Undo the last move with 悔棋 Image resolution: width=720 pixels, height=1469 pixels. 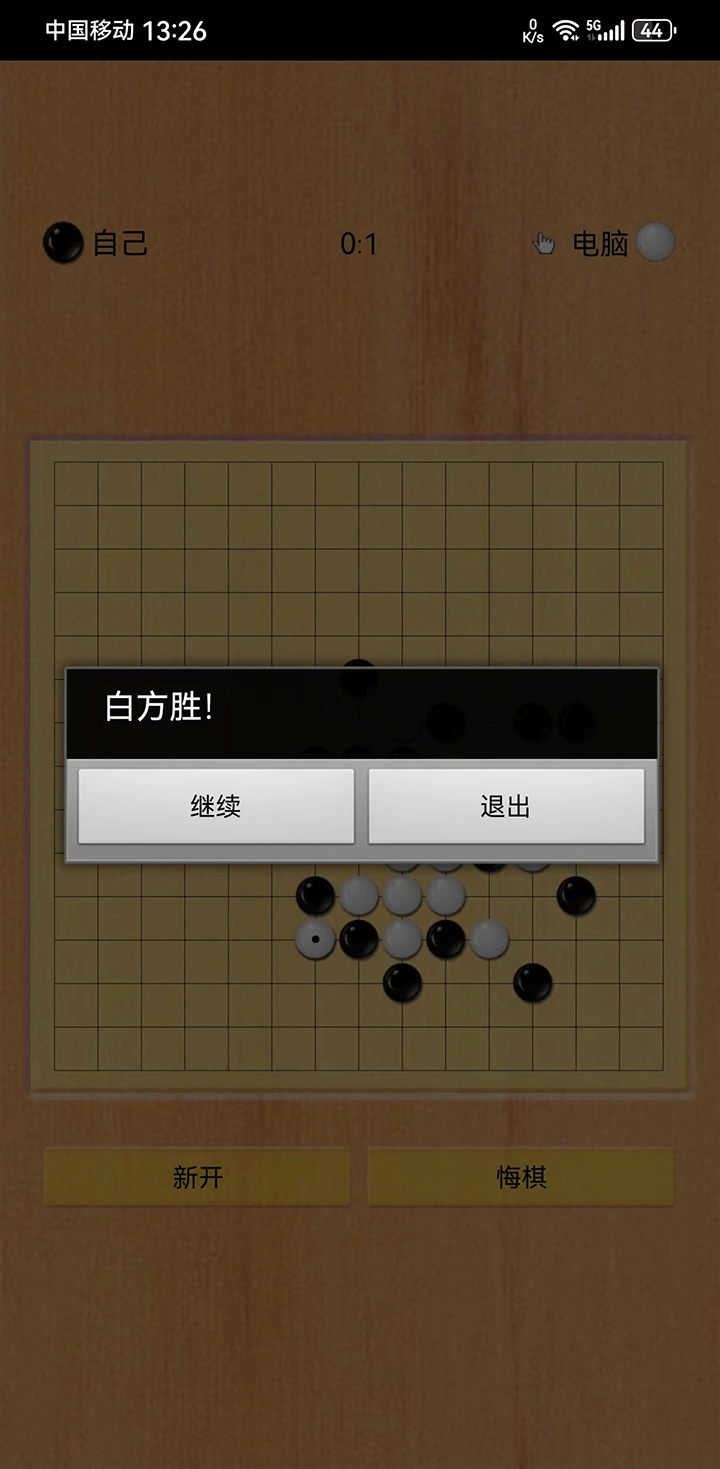[x=521, y=1177]
